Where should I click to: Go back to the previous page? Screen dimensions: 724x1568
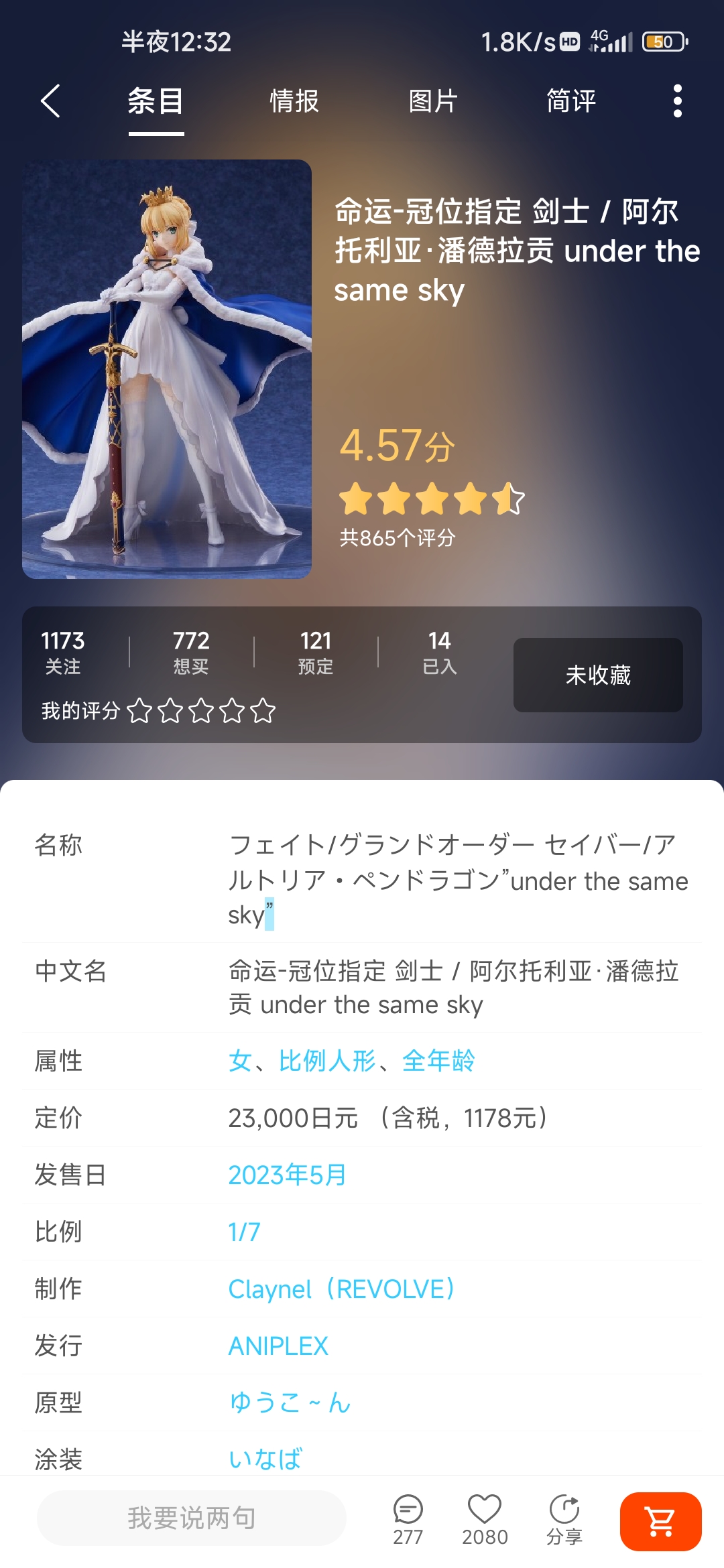pyautogui.click(x=50, y=101)
